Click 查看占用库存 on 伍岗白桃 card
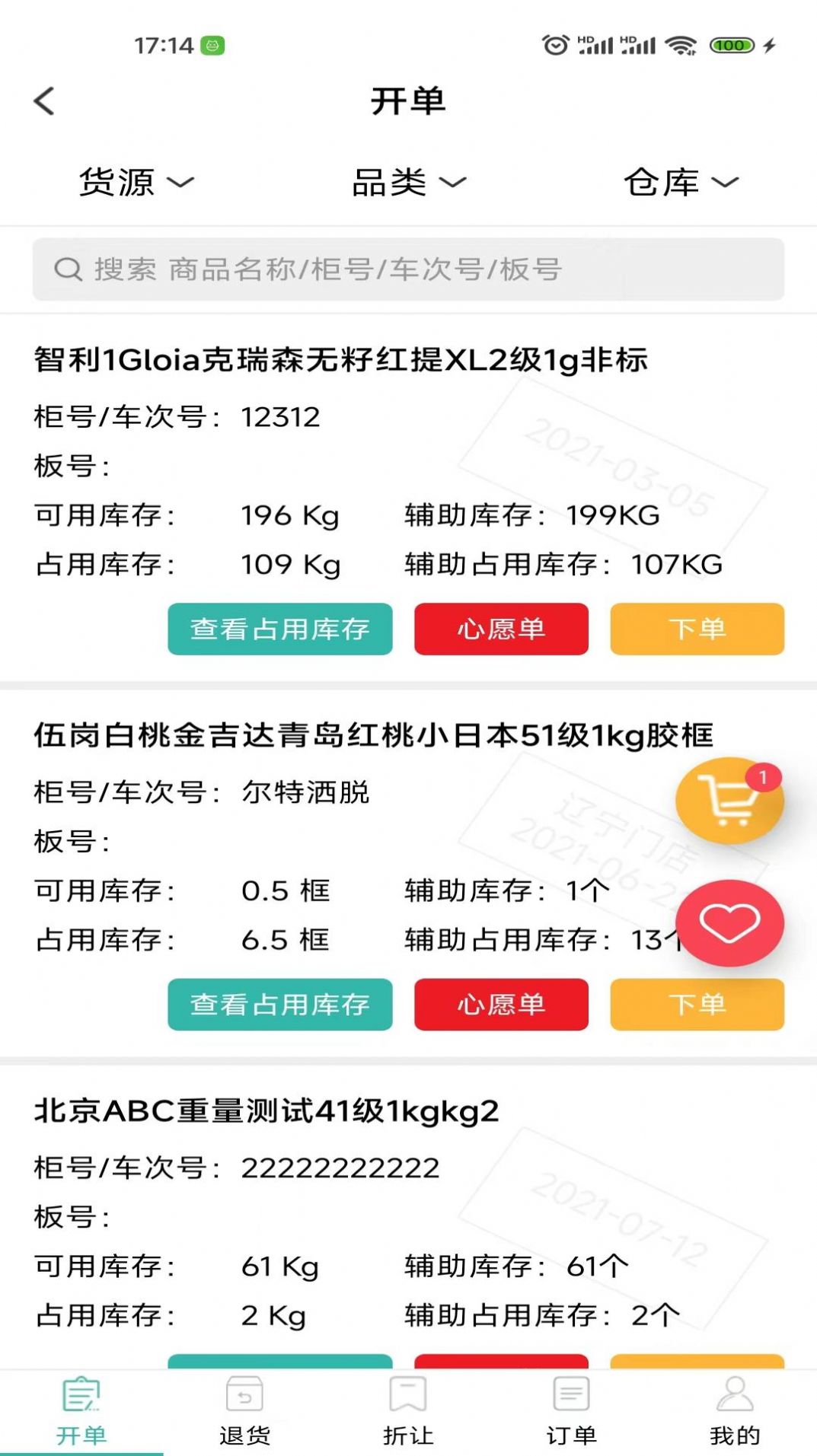Viewport: 817px width, 1456px height. coord(279,1005)
